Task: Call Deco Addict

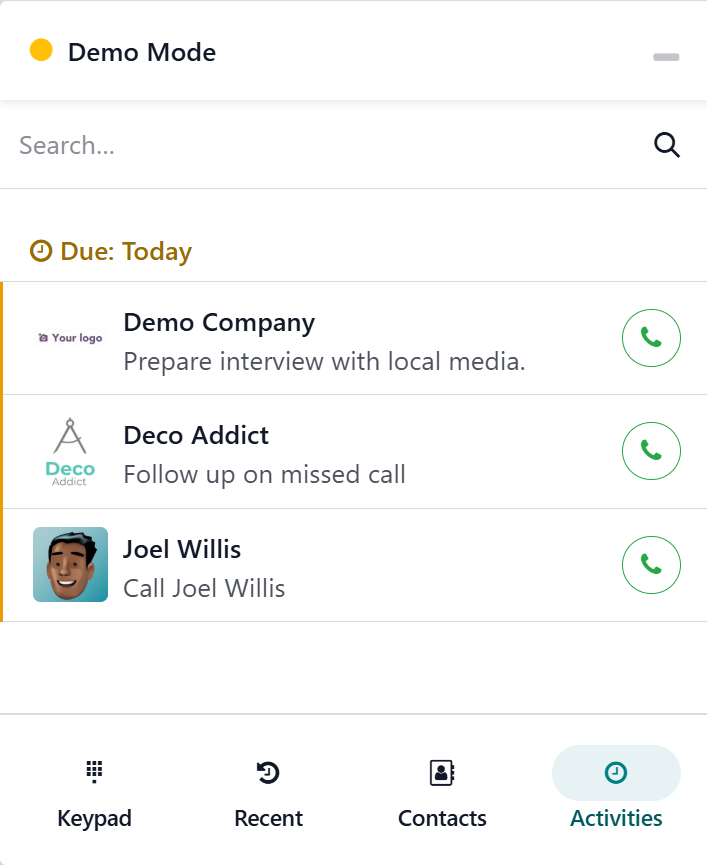Action: 651,452
